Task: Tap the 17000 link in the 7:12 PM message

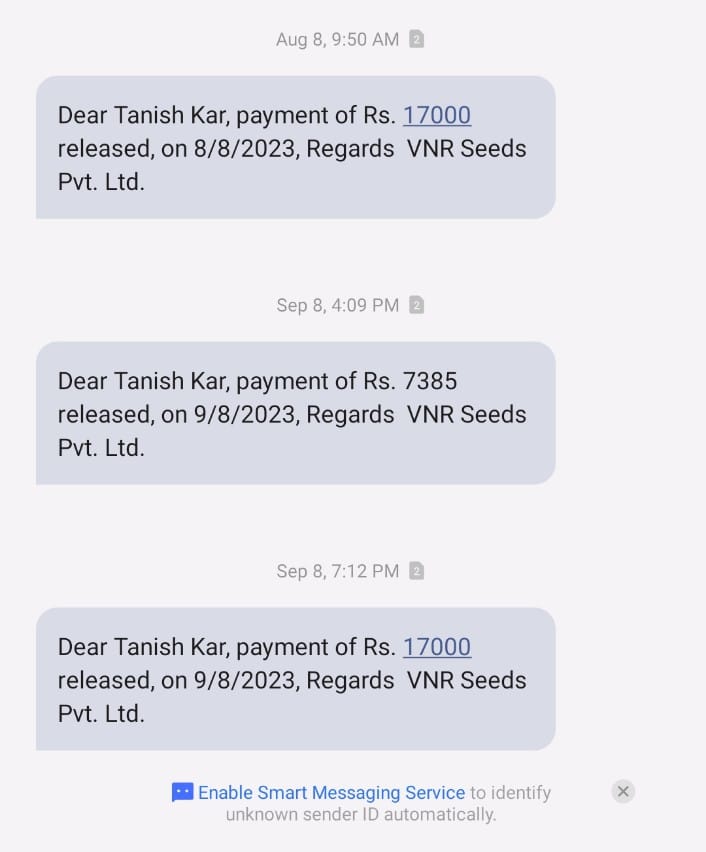Action: pos(436,647)
